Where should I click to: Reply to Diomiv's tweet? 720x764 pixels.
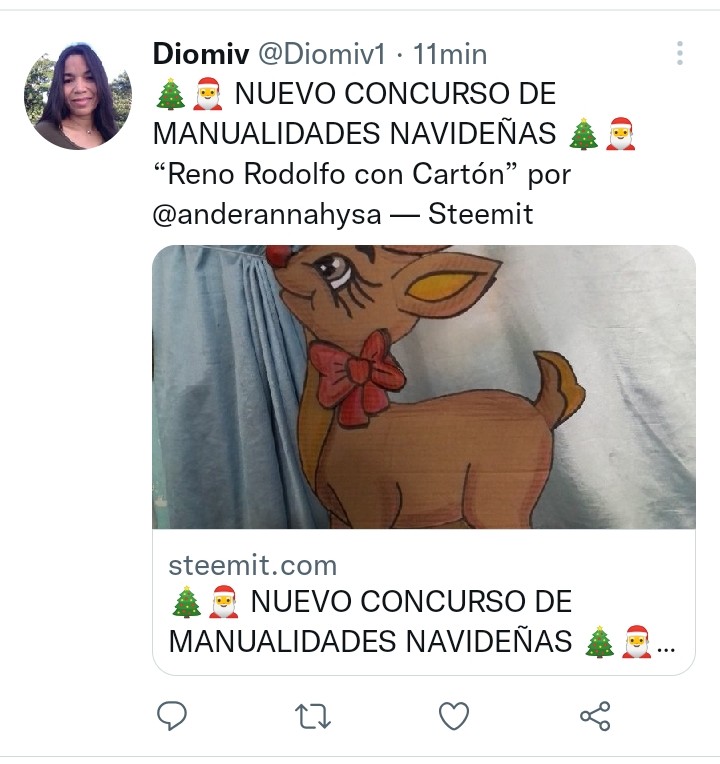tap(171, 716)
